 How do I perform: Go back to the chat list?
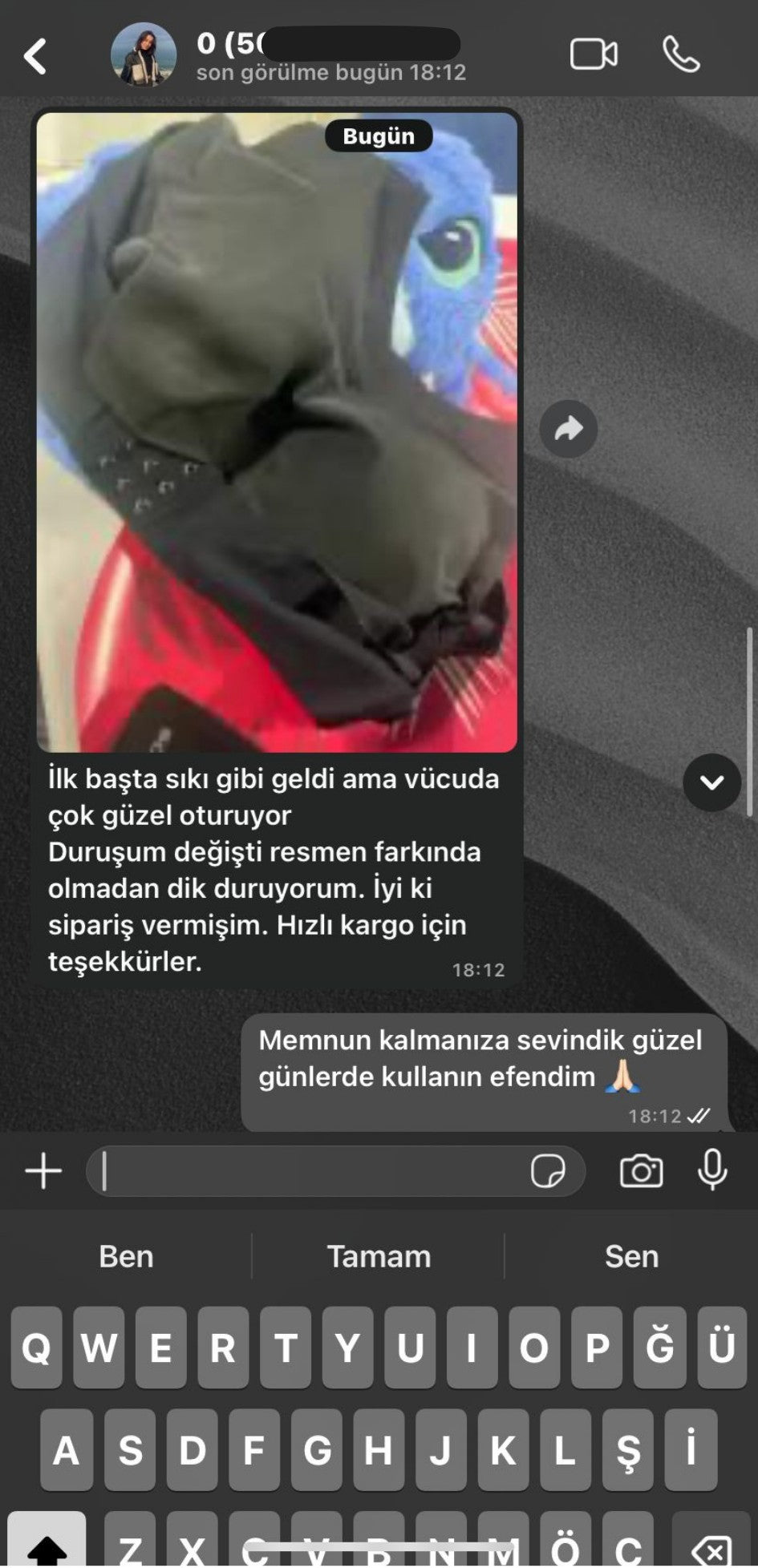pos(34,56)
